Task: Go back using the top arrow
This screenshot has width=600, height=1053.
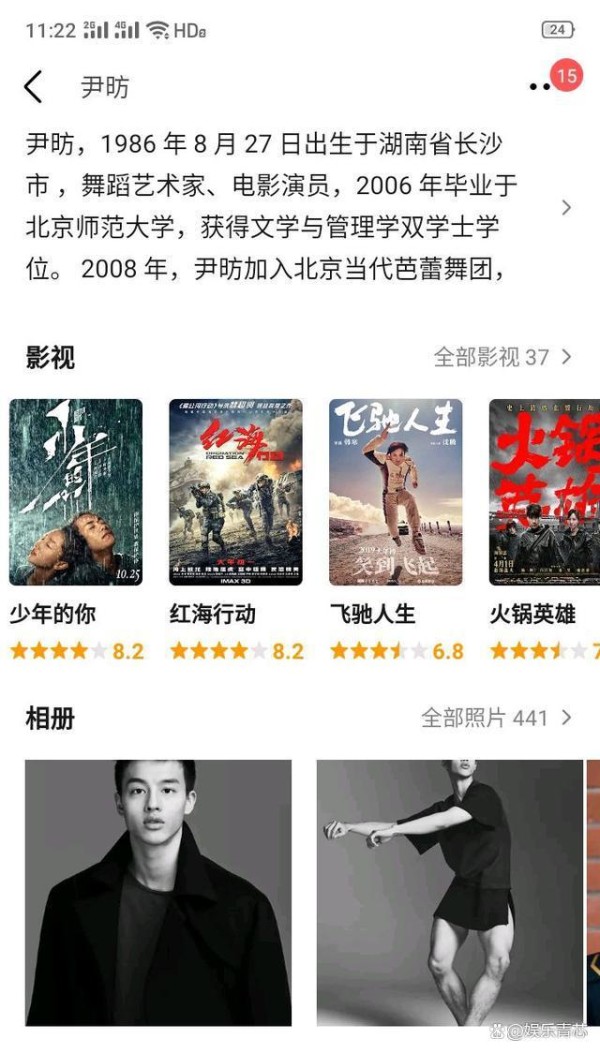Action: [x=34, y=87]
